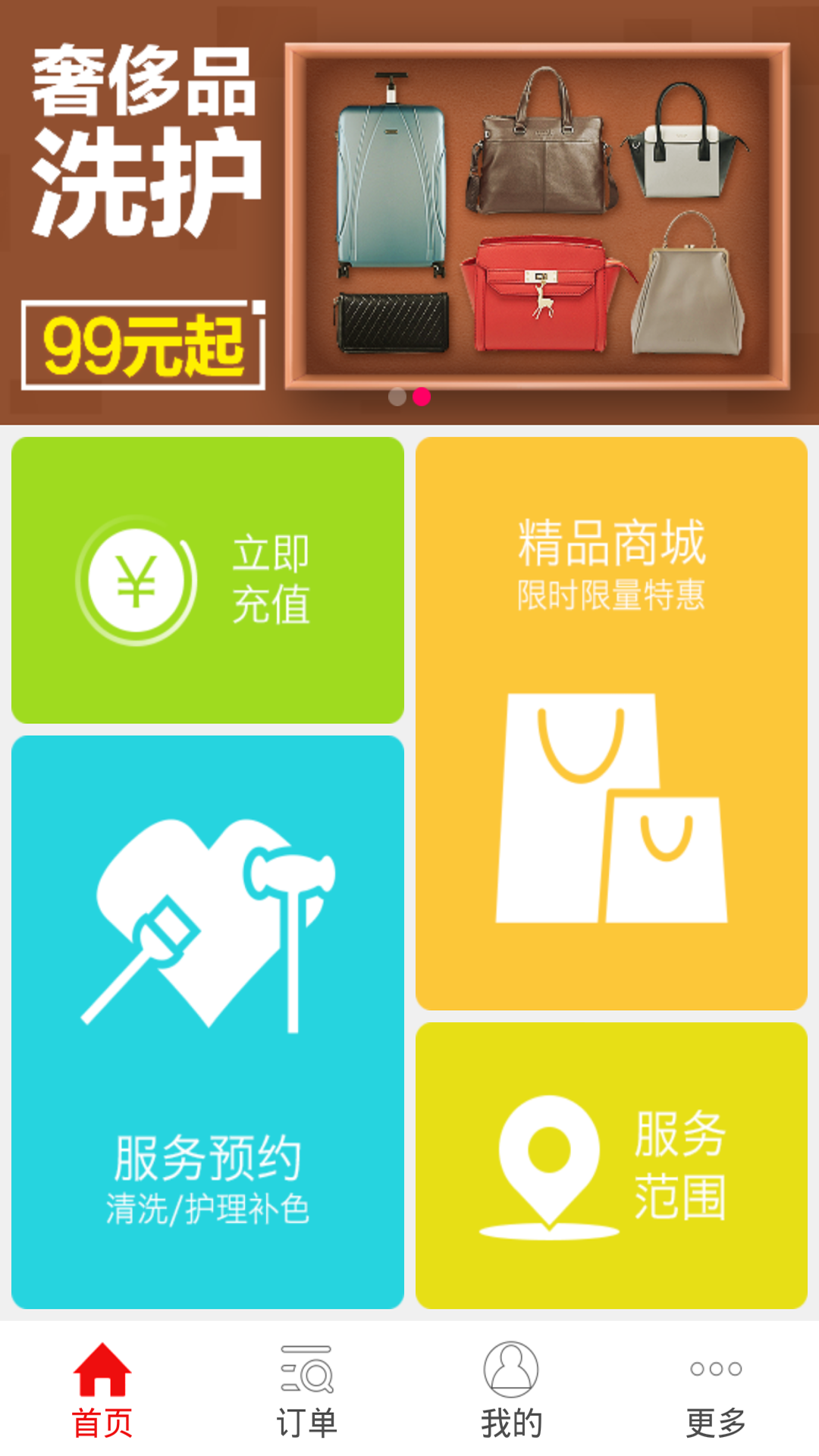819x1456 pixels.
Task: Open the 奢侈品洗护 promotional banner
Action: (x=409, y=212)
